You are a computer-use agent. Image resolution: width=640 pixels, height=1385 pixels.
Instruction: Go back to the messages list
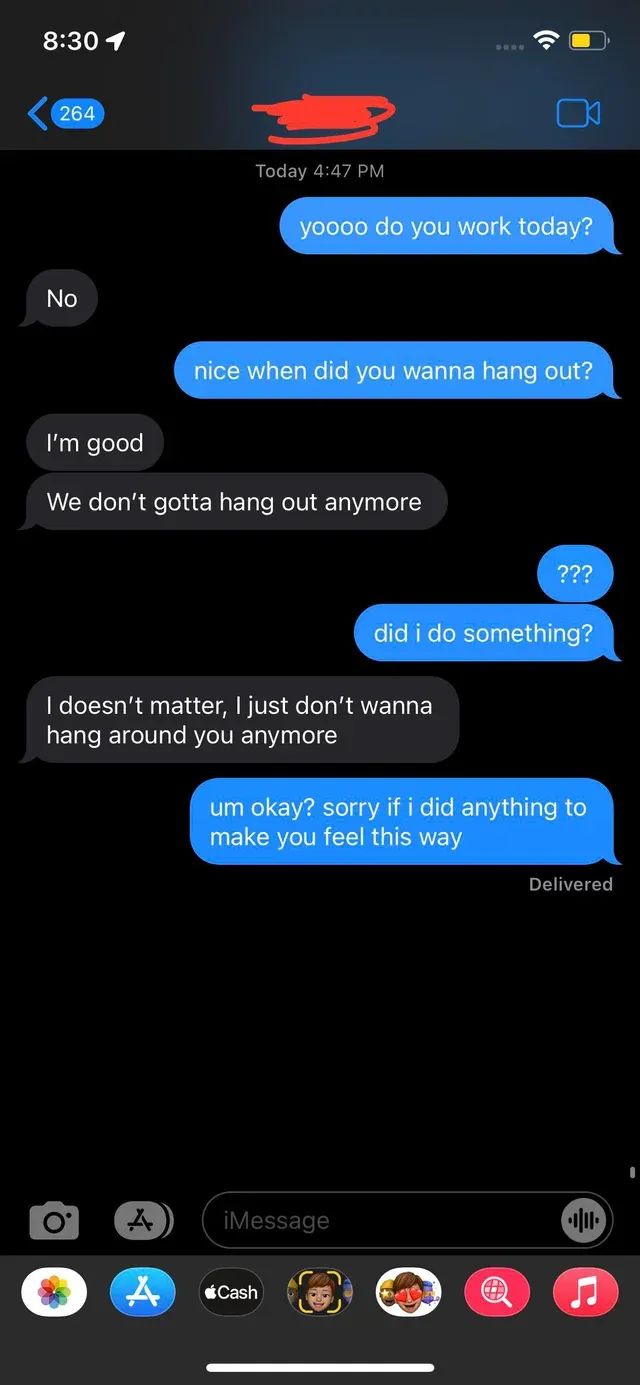[65, 113]
